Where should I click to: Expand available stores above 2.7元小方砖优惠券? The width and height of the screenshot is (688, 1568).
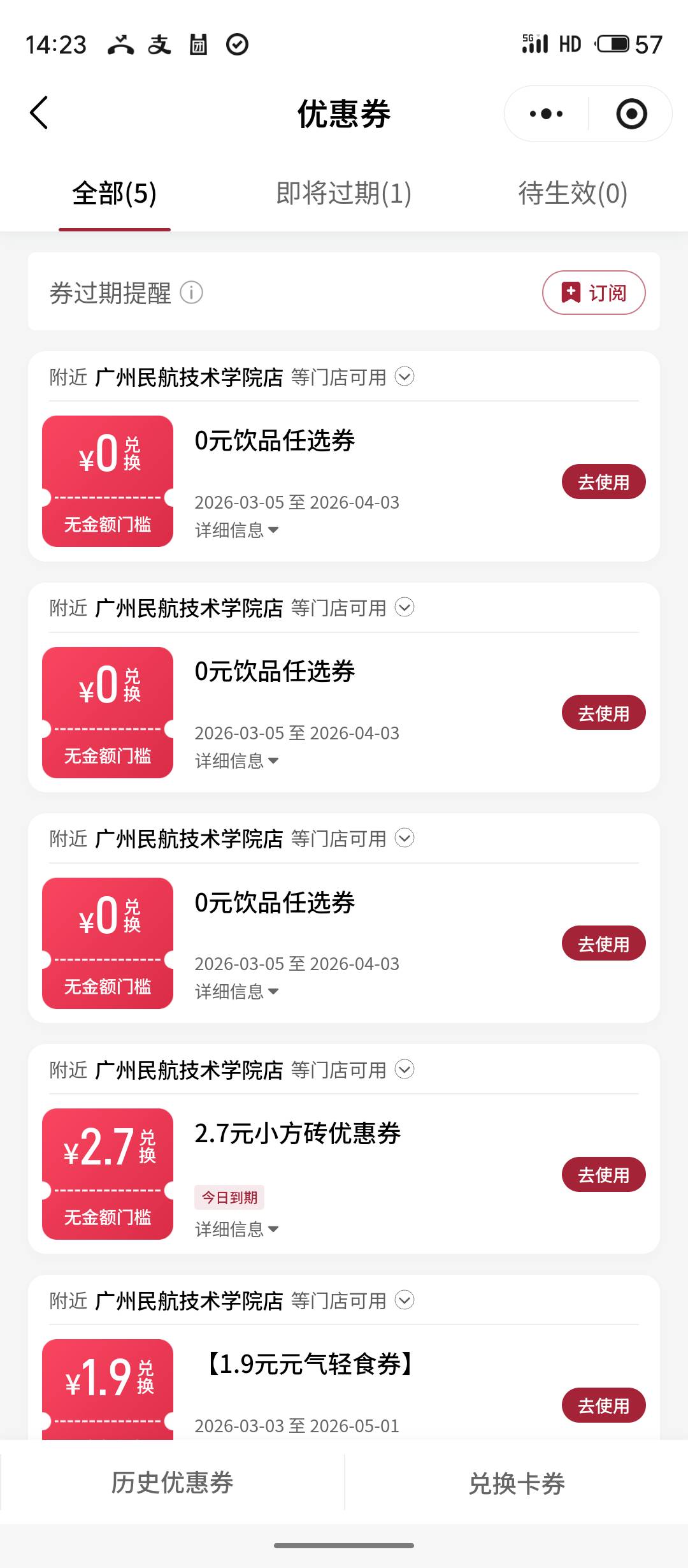pos(405,1069)
